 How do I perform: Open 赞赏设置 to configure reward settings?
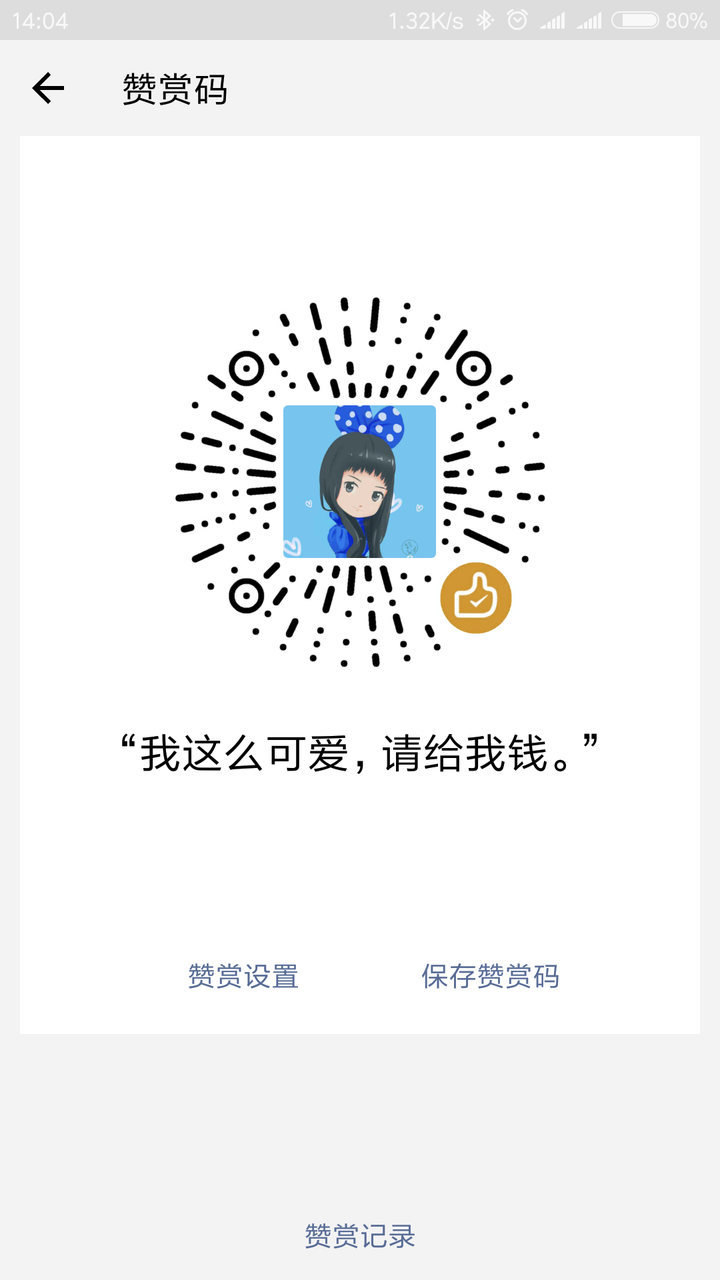coord(243,976)
